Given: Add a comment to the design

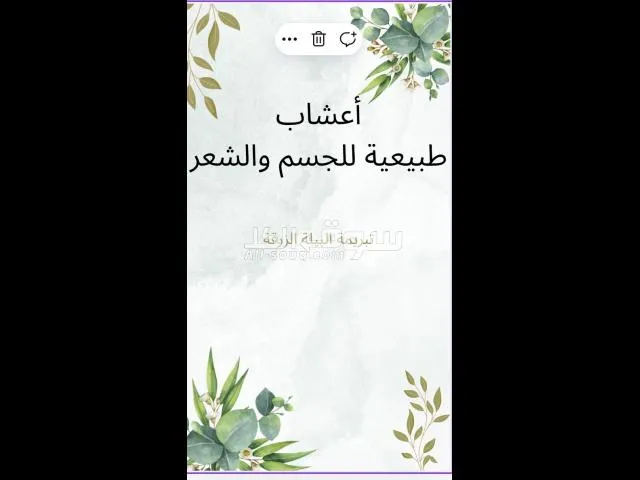Looking at the screenshot, I should point(347,39).
